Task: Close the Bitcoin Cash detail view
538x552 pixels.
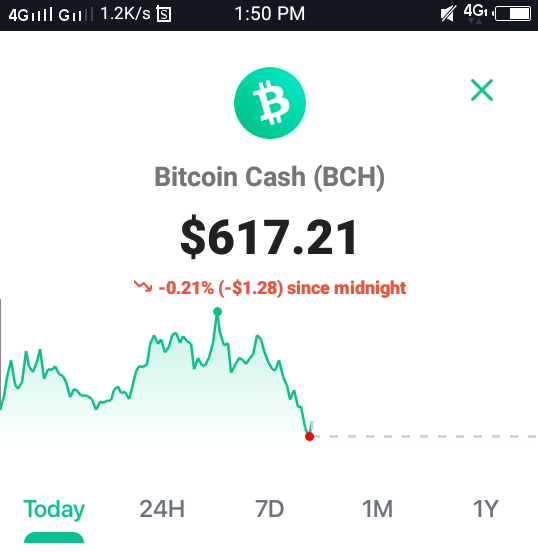Action: [x=482, y=90]
